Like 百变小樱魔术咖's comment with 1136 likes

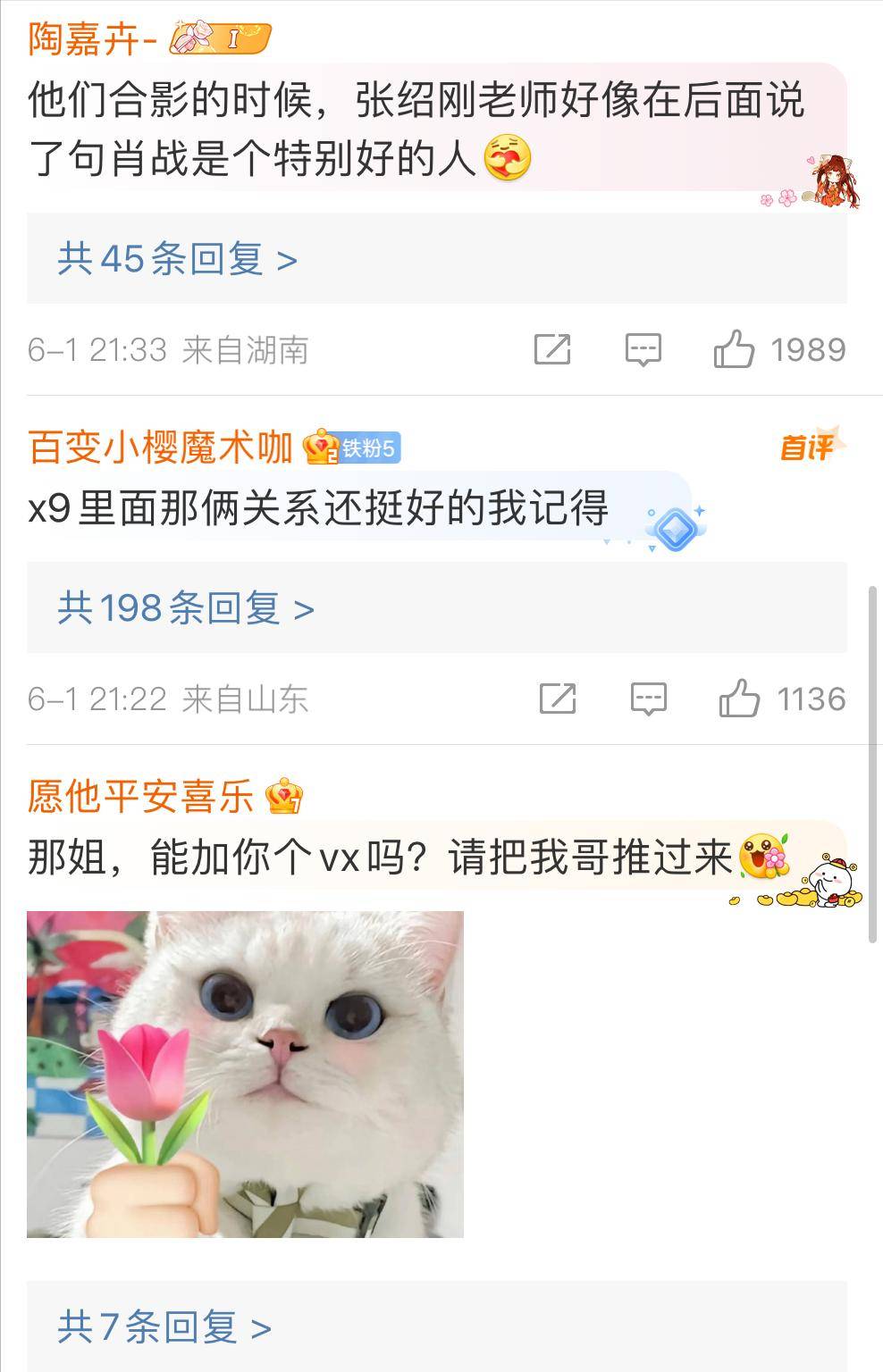pos(740,699)
